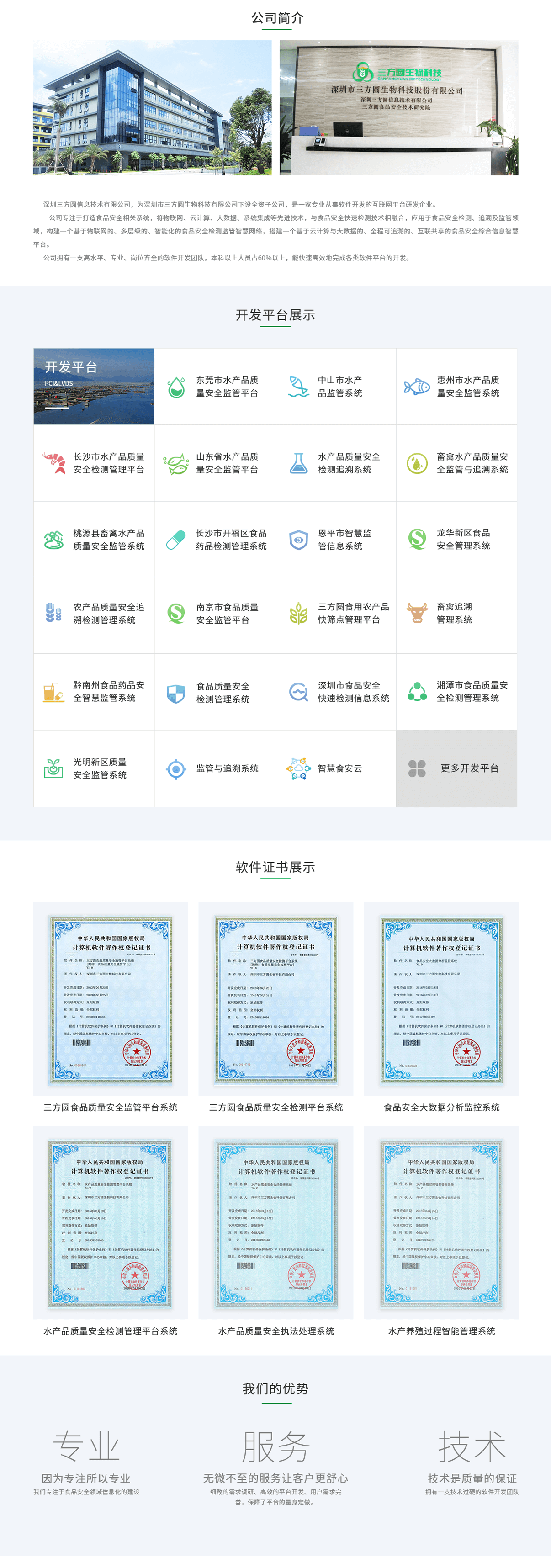Open the 智慧食安云 platform tile
Image resolution: width=551 pixels, height=1568 pixels.
coord(335,769)
